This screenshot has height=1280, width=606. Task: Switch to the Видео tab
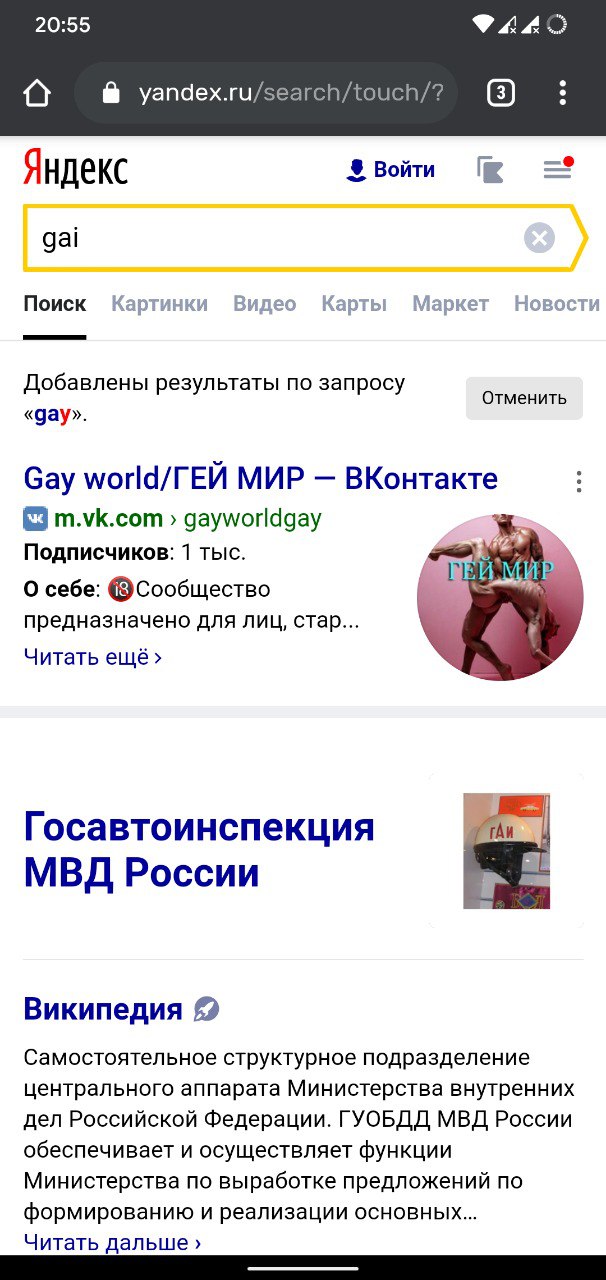coord(264,304)
